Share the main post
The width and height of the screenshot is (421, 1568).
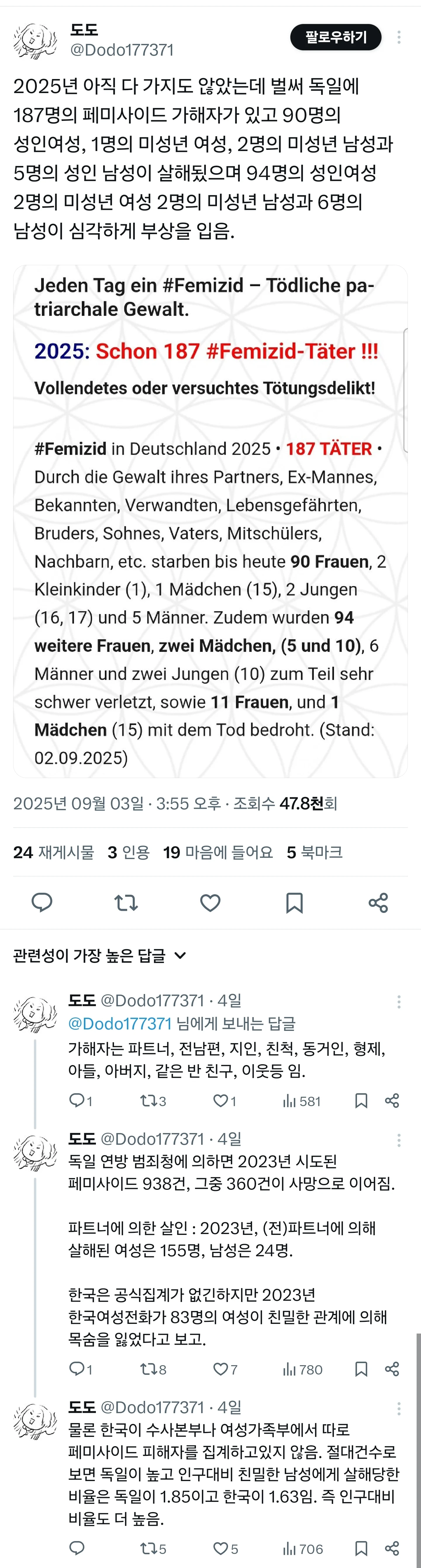coord(378,903)
